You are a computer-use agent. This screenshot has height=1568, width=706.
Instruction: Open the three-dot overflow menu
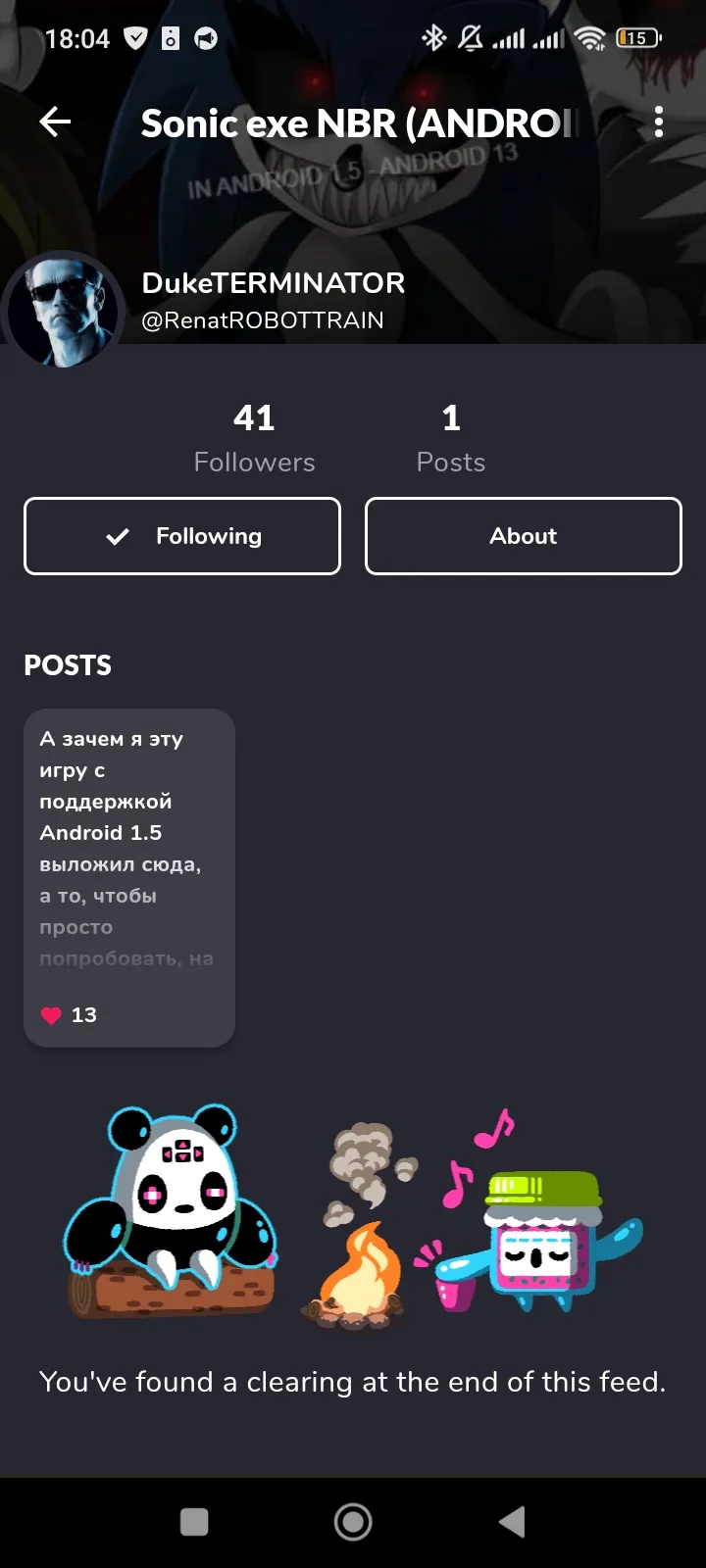(x=658, y=122)
